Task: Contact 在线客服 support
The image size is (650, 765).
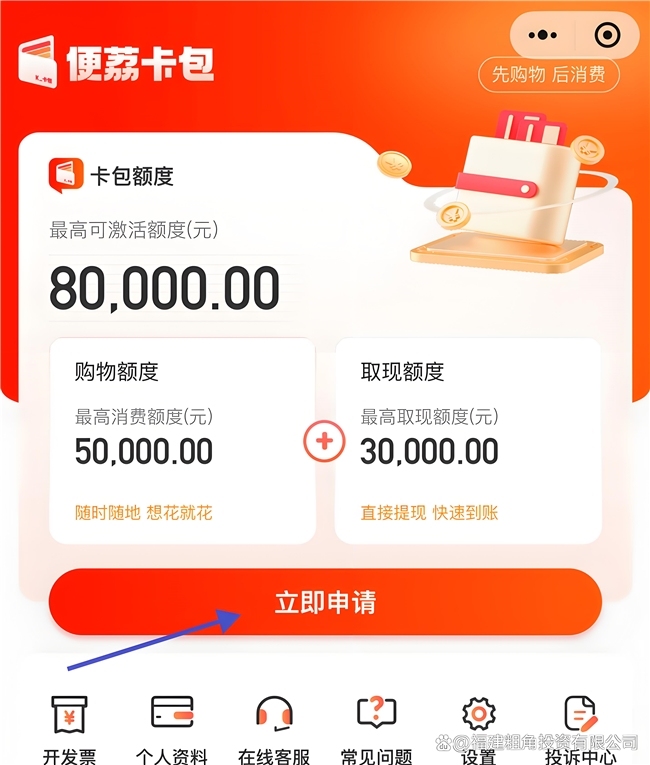Action: pos(274,727)
